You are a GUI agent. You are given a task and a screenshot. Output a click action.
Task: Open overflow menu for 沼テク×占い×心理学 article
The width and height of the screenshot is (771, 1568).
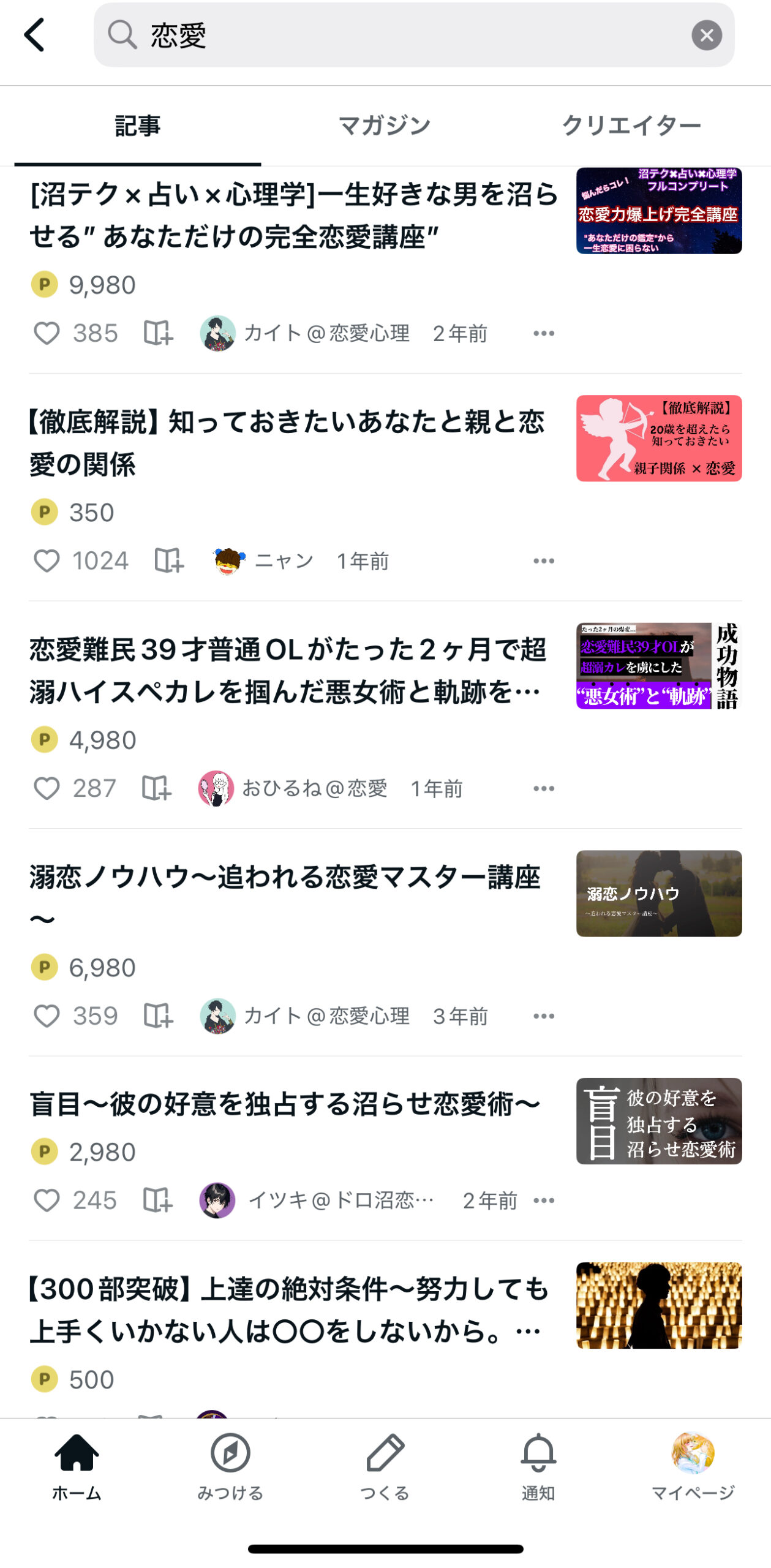click(543, 333)
